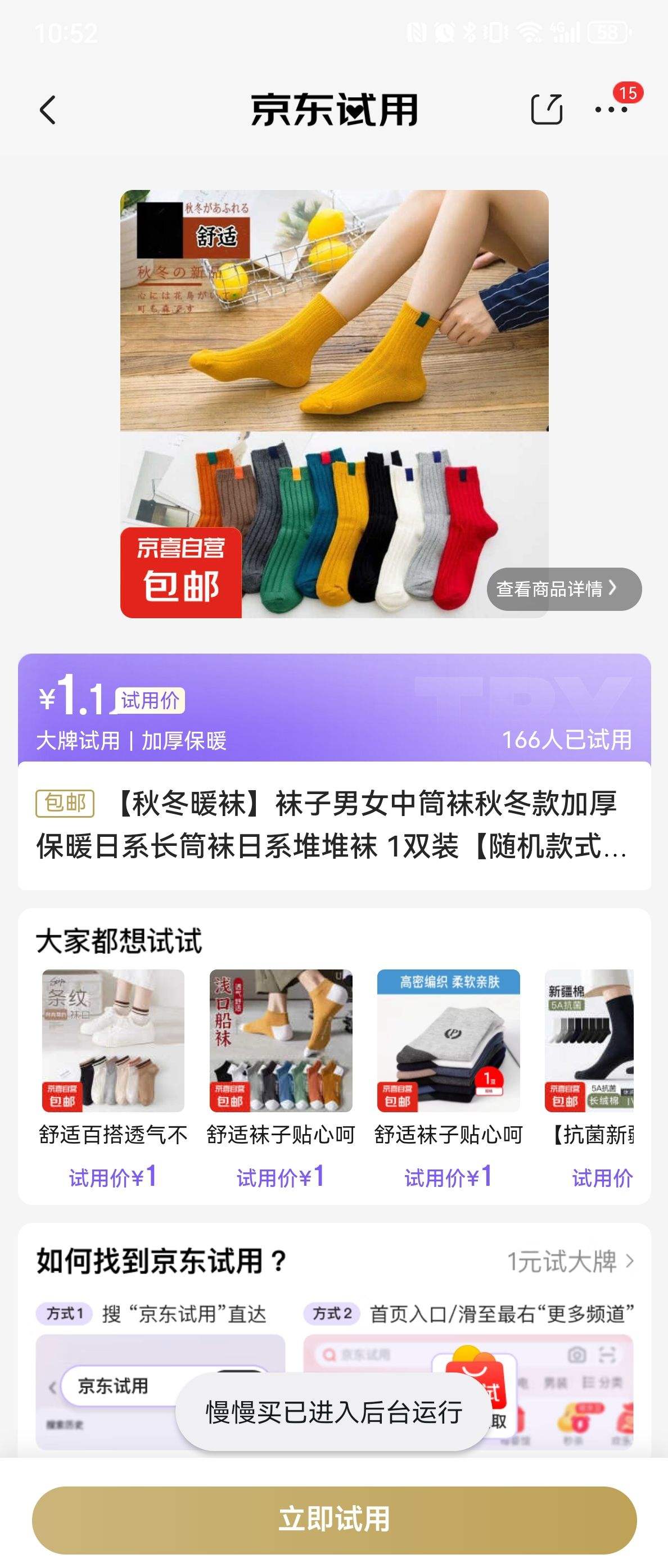Tap the 166人已试用 counter on the banner
The image size is (668, 1568).
pyautogui.click(x=568, y=740)
